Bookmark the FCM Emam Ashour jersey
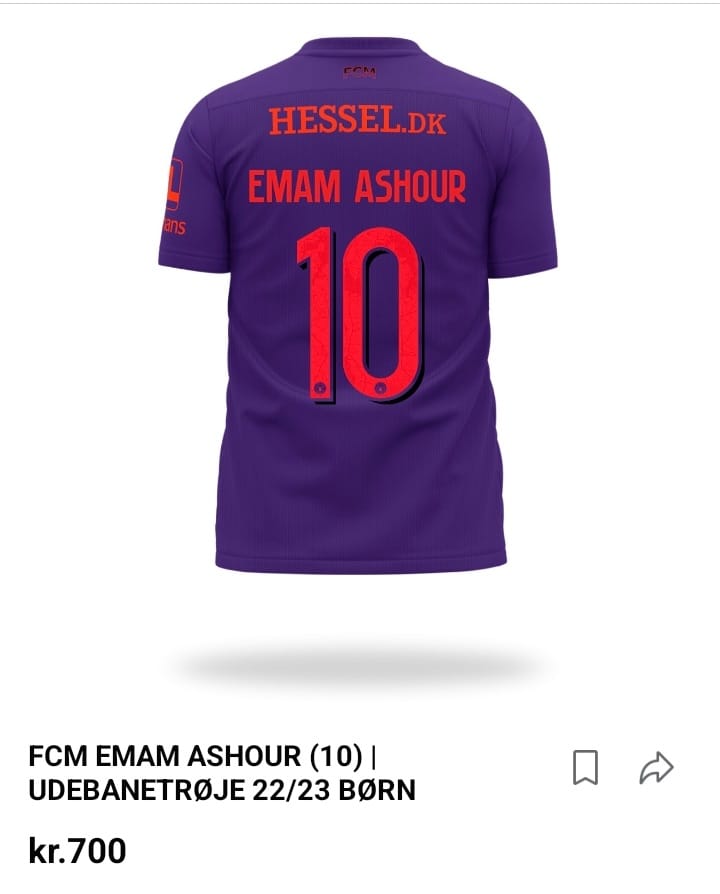The width and height of the screenshot is (720, 894). tap(585, 768)
